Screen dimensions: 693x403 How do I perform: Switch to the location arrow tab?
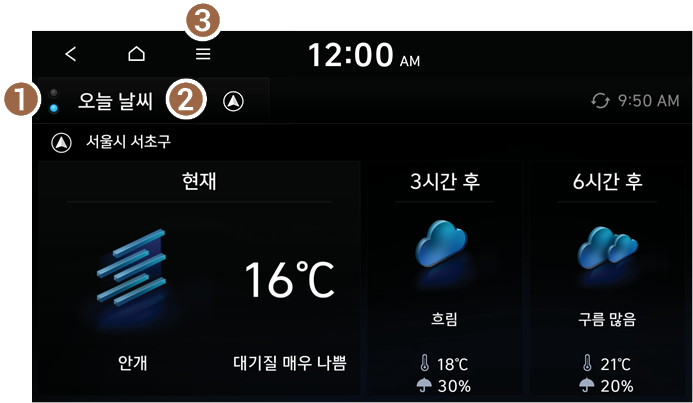tap(233, 101)
